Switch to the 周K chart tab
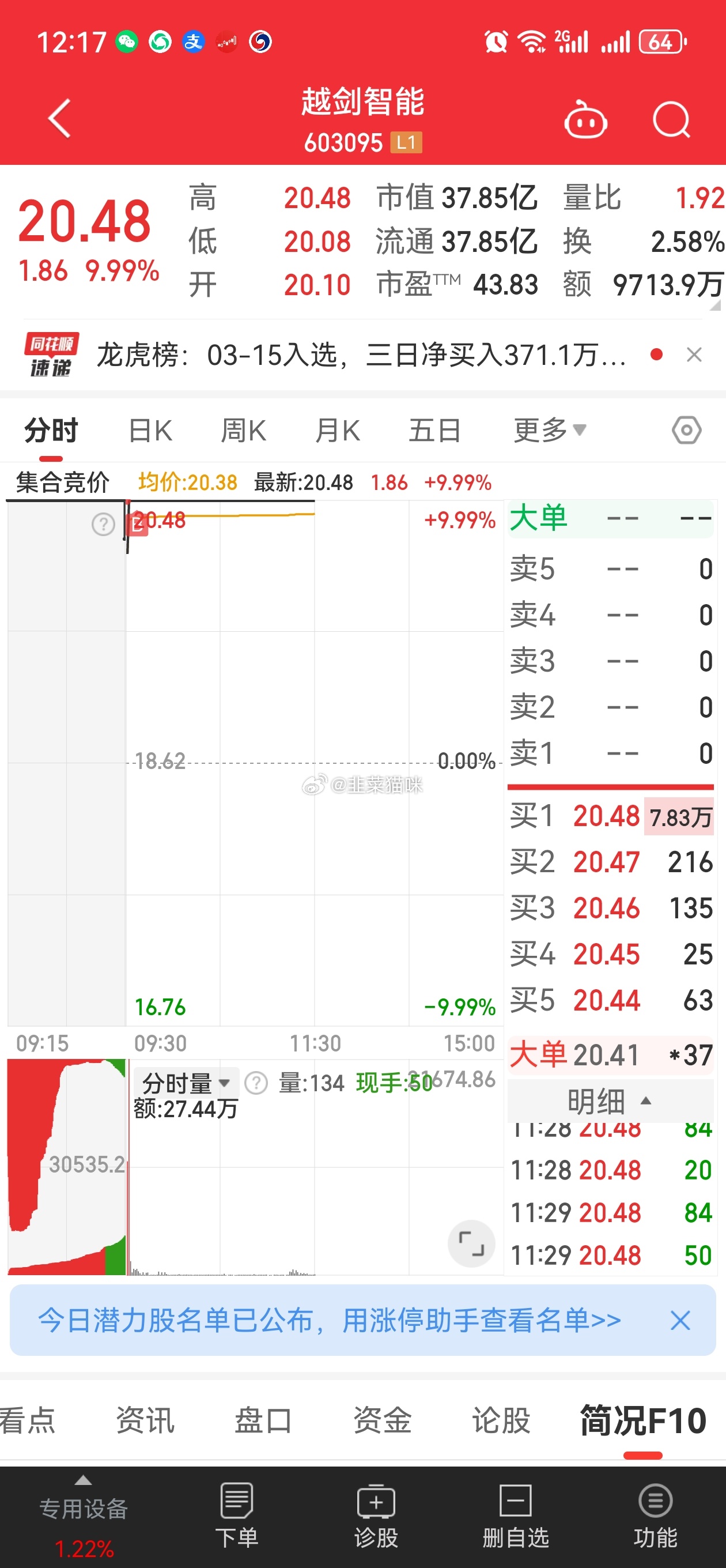The height and width of the screenshot is (1568, 726). (243, 431)
